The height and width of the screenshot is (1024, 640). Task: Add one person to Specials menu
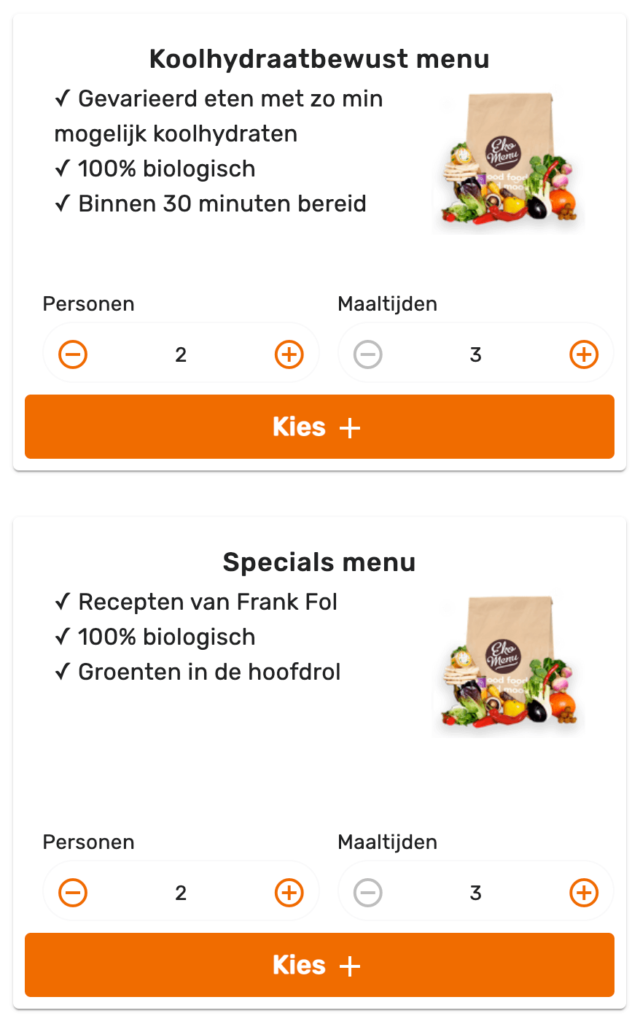click(289, 892)
